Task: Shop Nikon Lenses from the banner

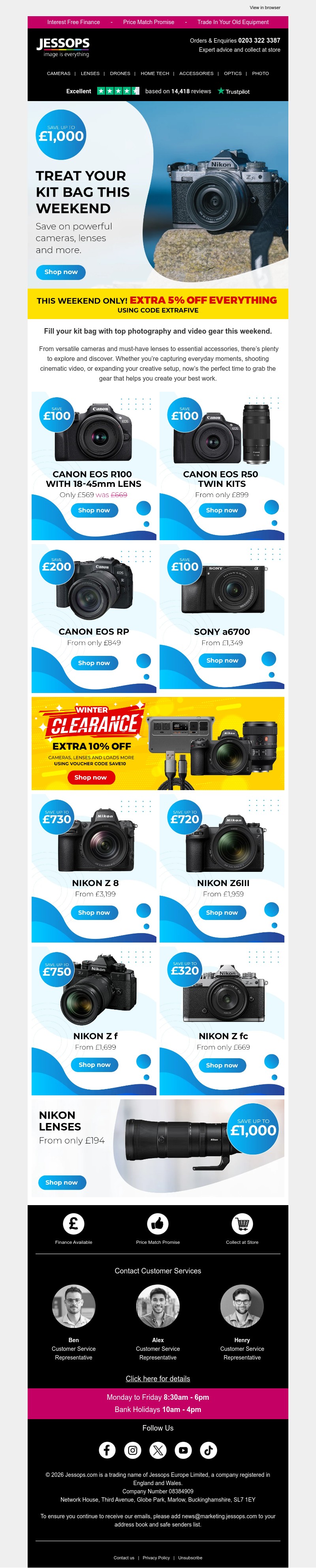Action: [62, 1182]
